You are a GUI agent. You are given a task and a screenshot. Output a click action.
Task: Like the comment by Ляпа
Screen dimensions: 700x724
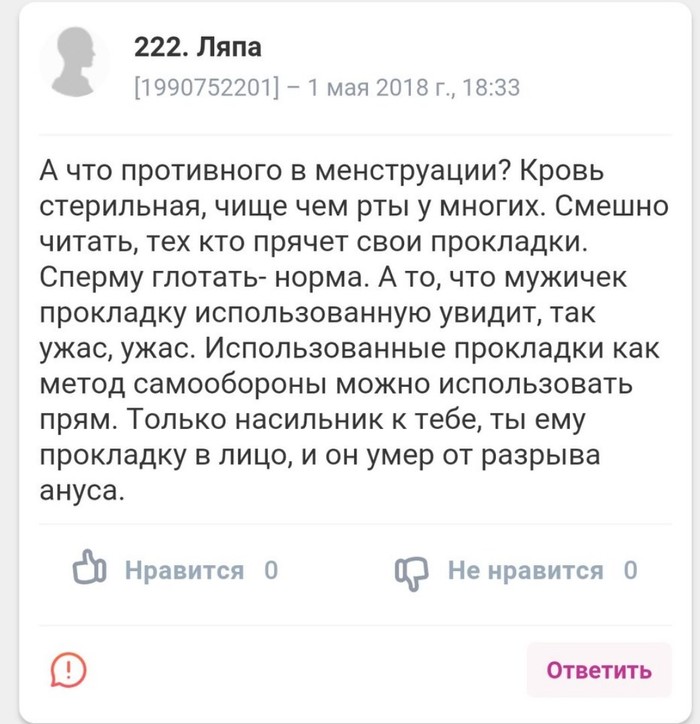pos(90,570)
